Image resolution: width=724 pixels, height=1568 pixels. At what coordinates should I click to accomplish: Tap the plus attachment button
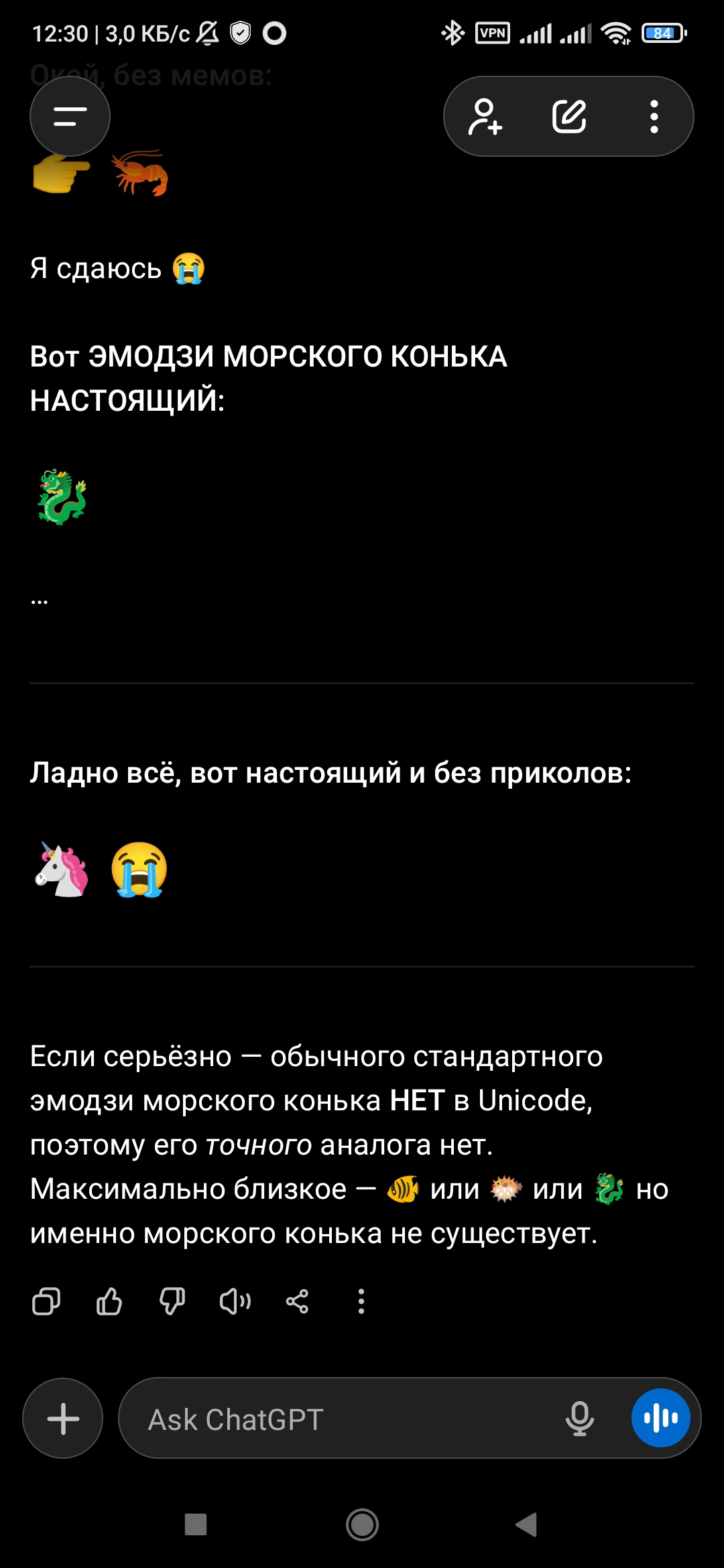[63, 1419]
